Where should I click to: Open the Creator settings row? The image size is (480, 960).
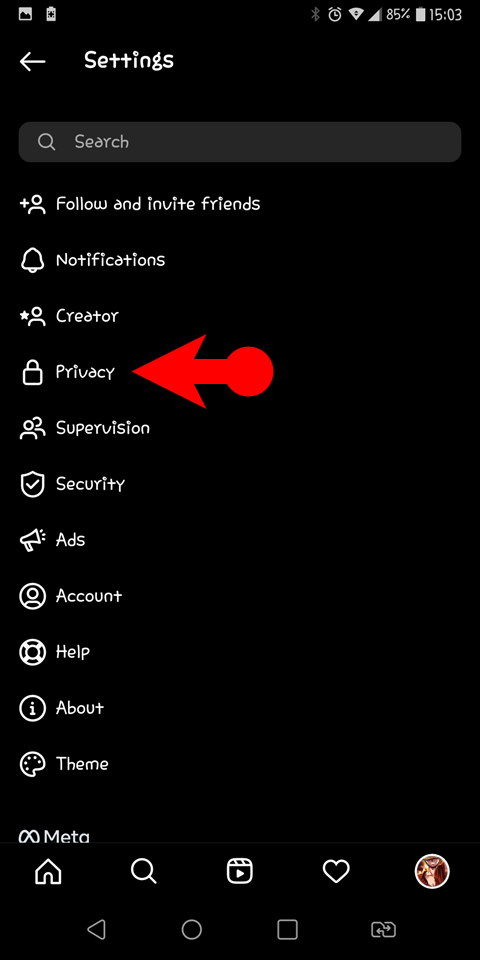[x=240, y=316]
